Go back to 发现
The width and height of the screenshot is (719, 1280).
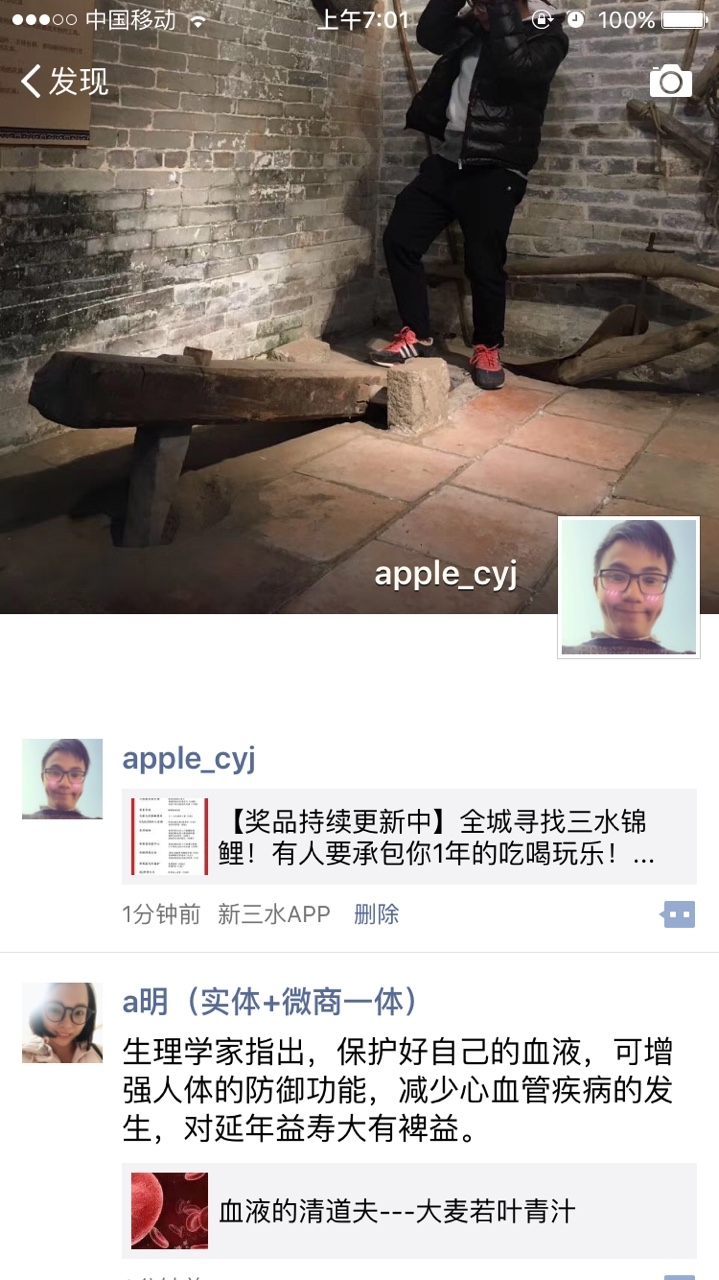(65, 81)
